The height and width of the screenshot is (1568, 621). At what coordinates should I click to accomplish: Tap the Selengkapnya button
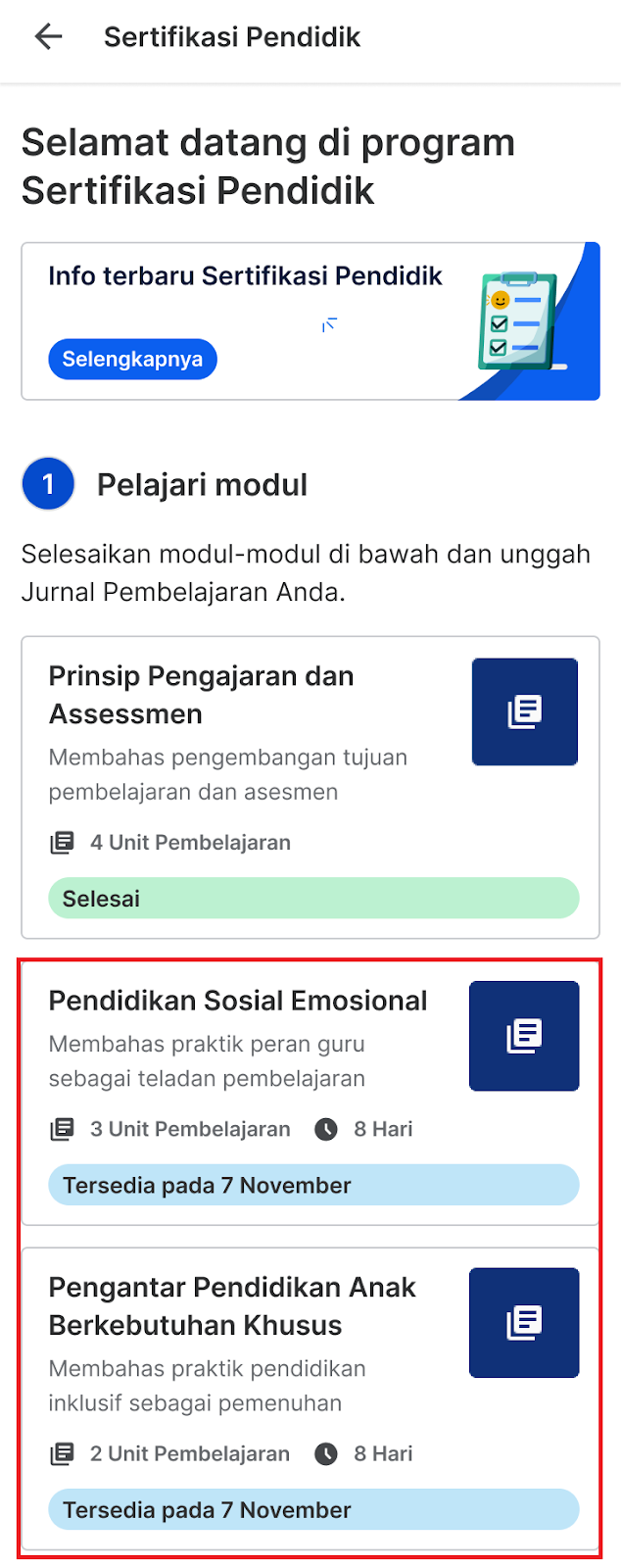click(x=132, y=359)
